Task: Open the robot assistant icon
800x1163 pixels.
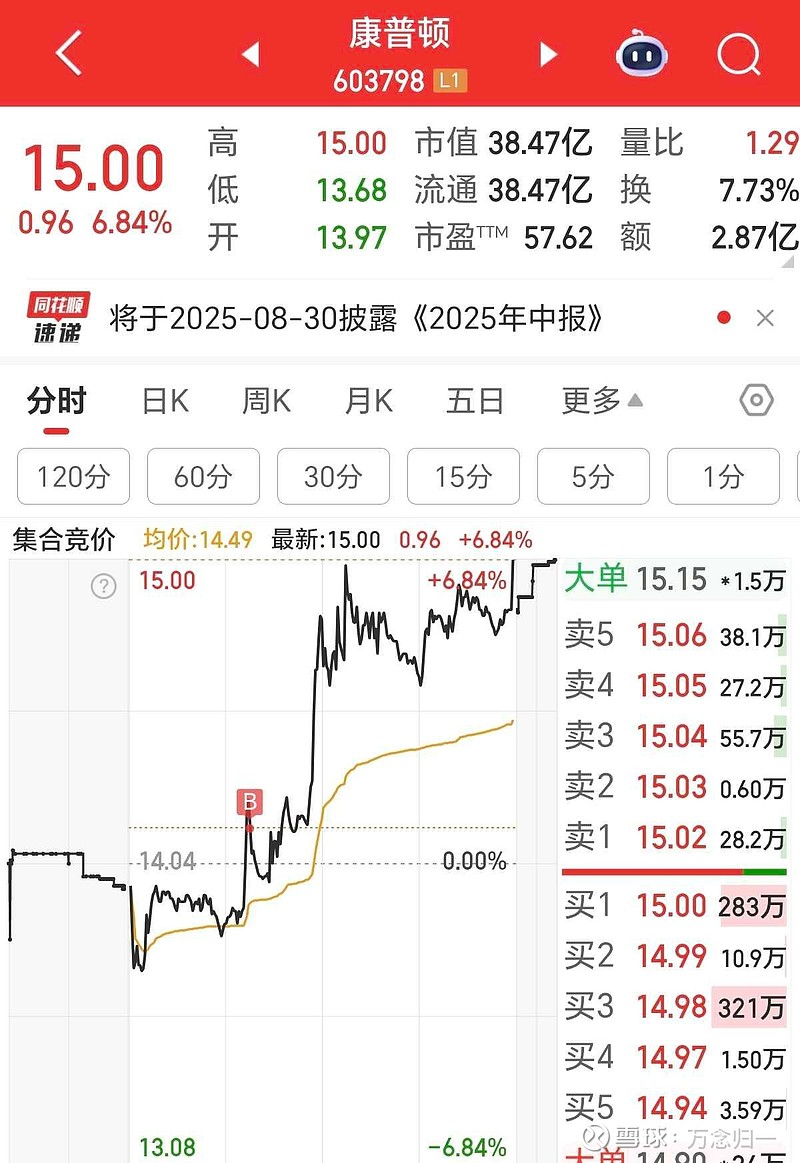Action: click(642, 53)
